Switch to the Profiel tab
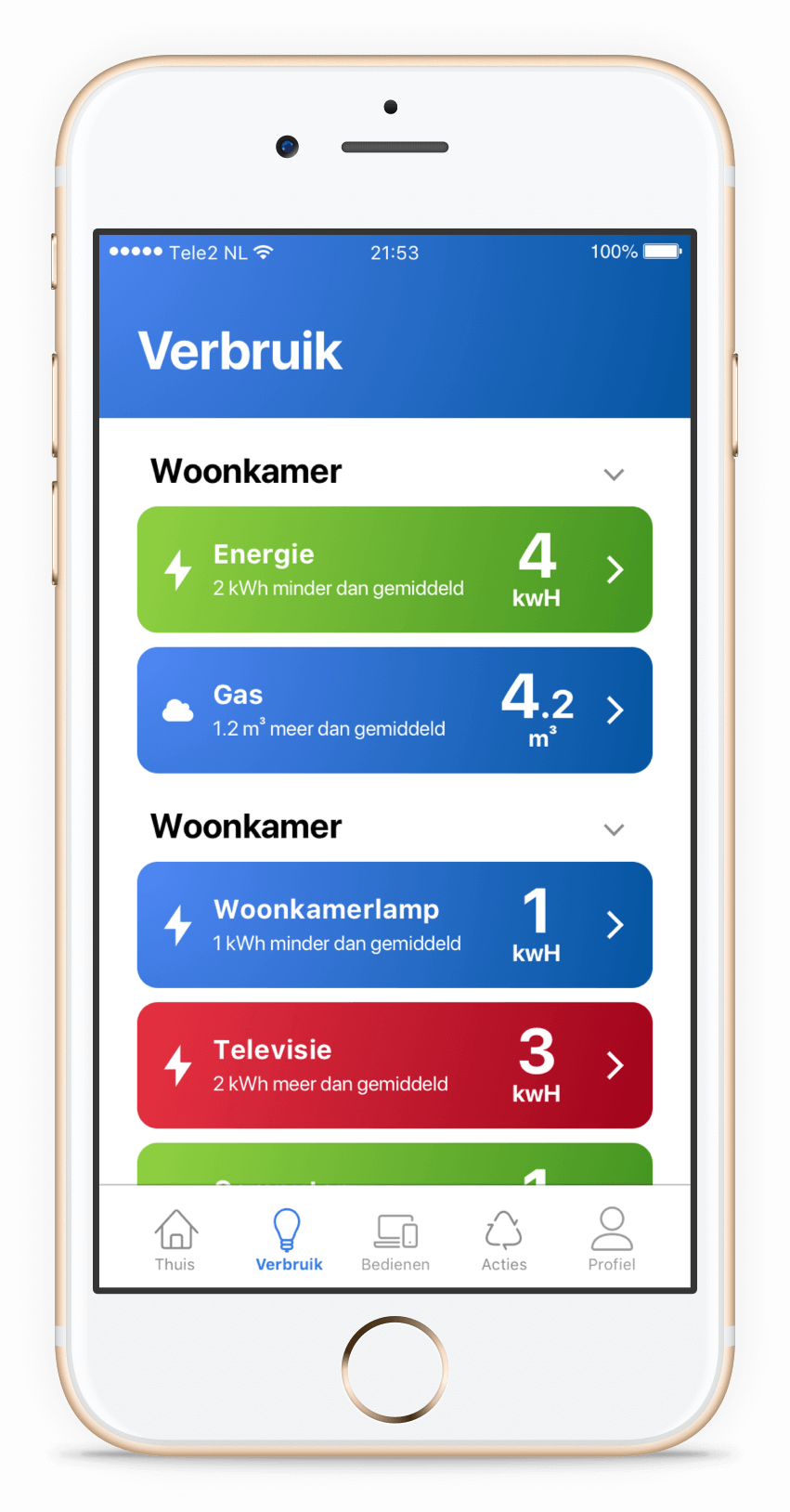 click(x=611, y=1240)
